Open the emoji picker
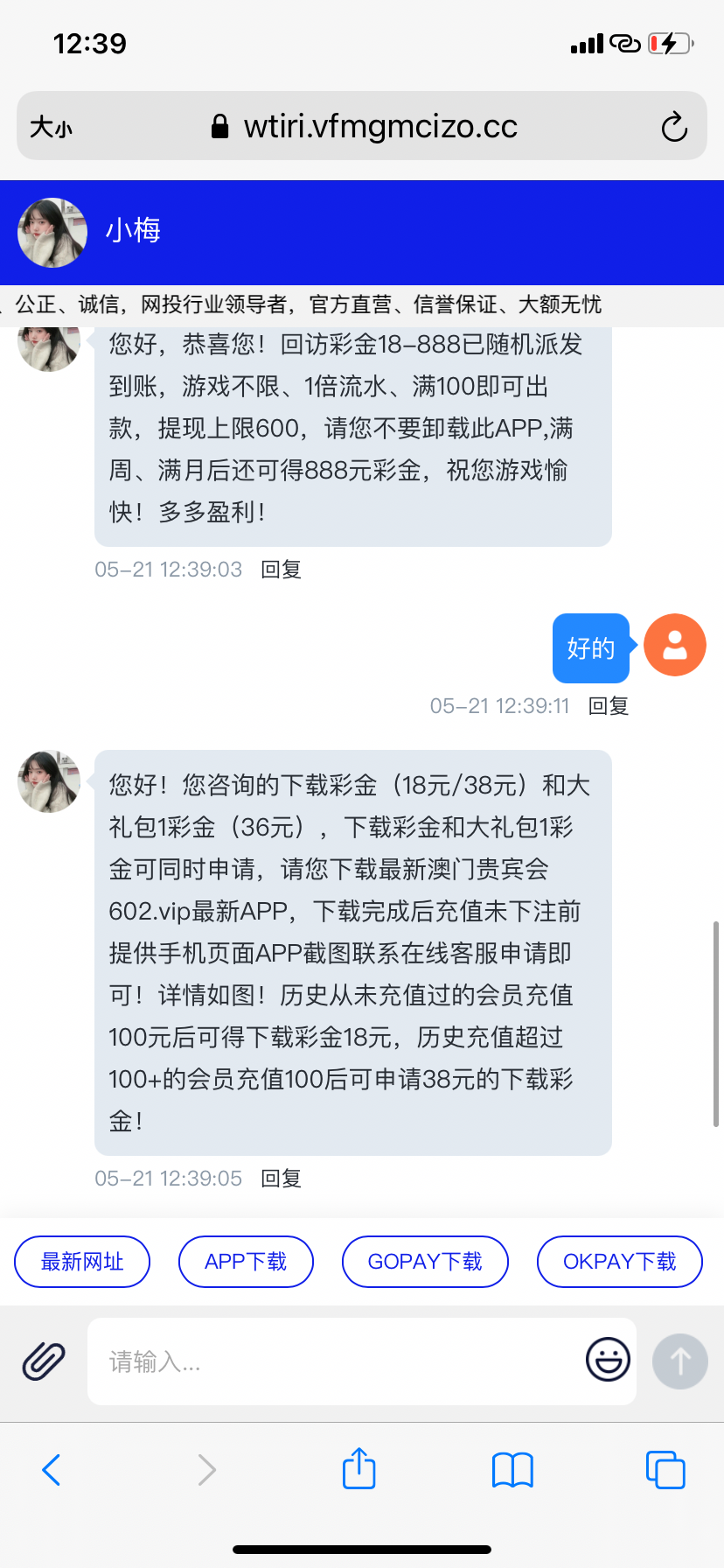This screenshot has width=724, height=1568. (x=608, y=1360)
